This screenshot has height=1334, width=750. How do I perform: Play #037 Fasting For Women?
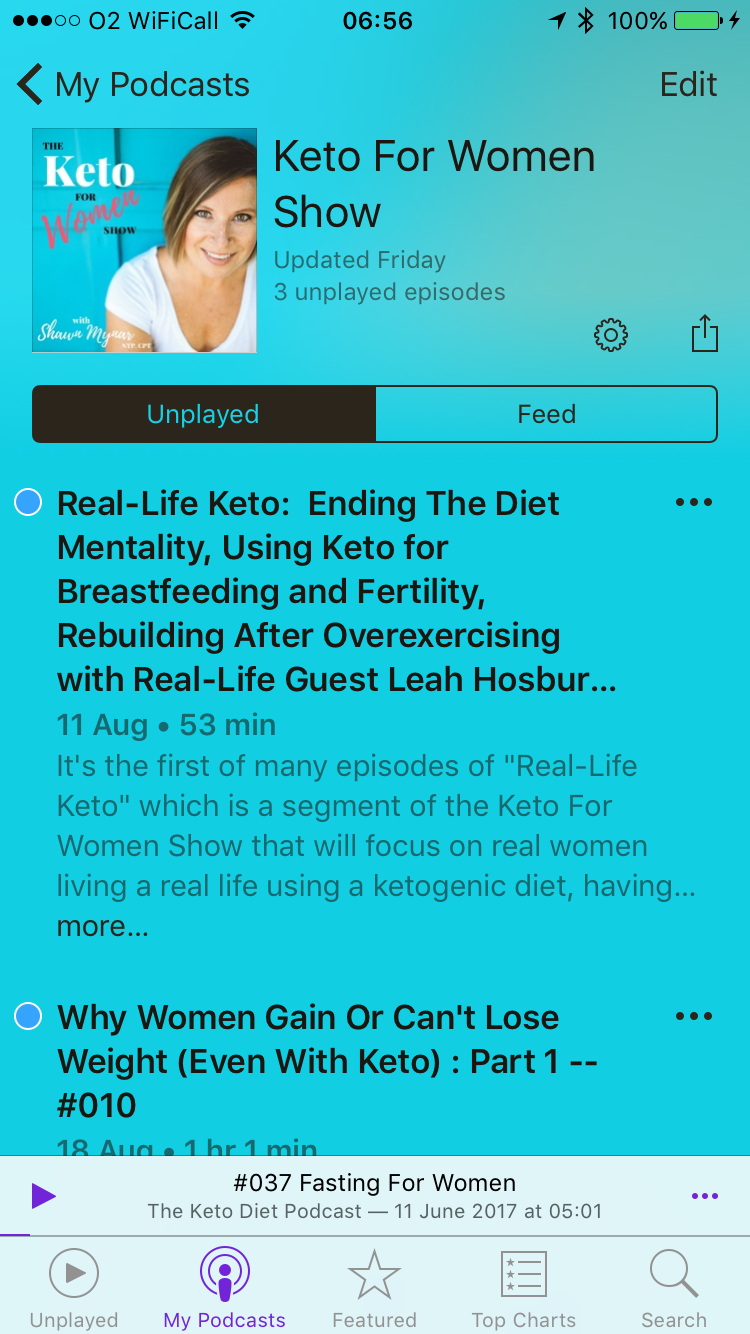coord(43,1196)
